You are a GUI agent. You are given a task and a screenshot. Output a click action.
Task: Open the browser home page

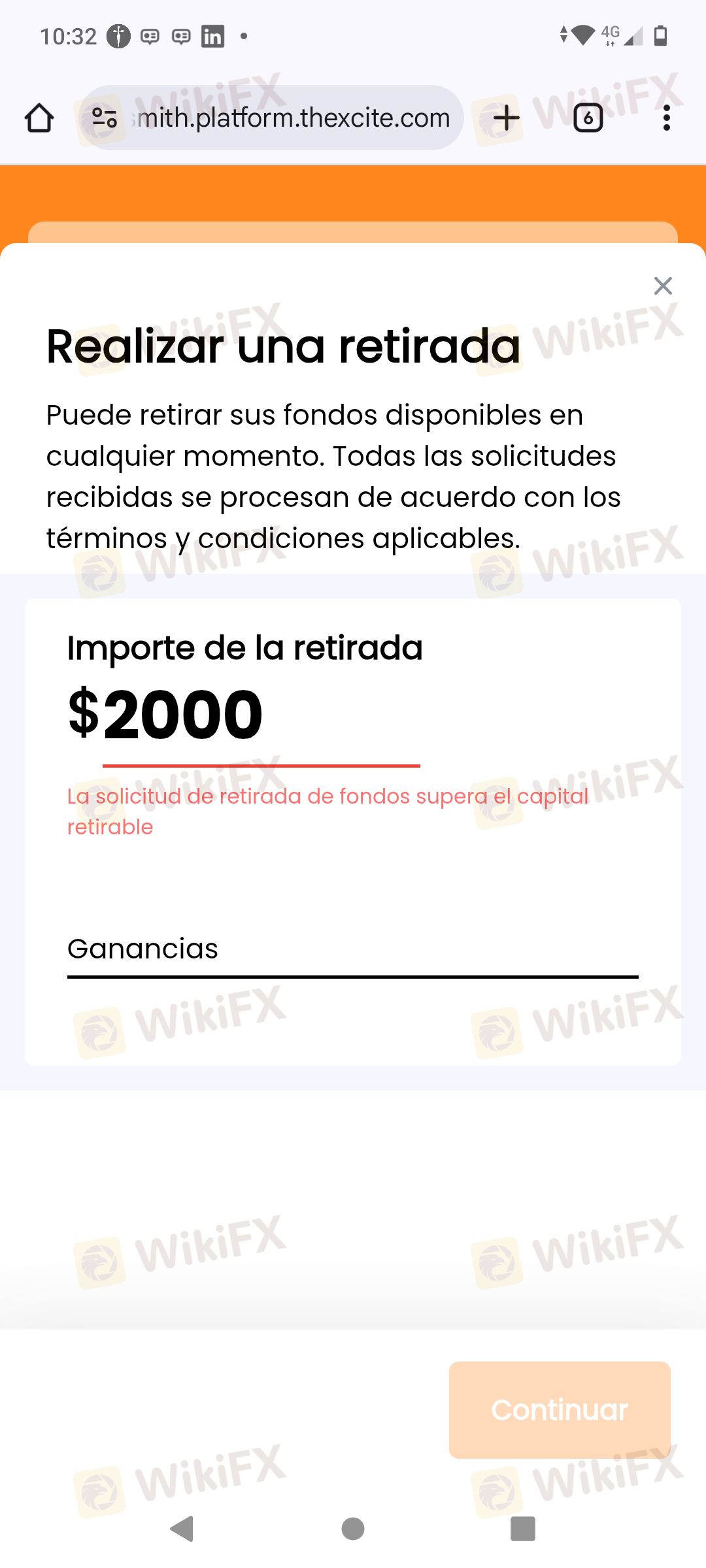coord(39,118)
